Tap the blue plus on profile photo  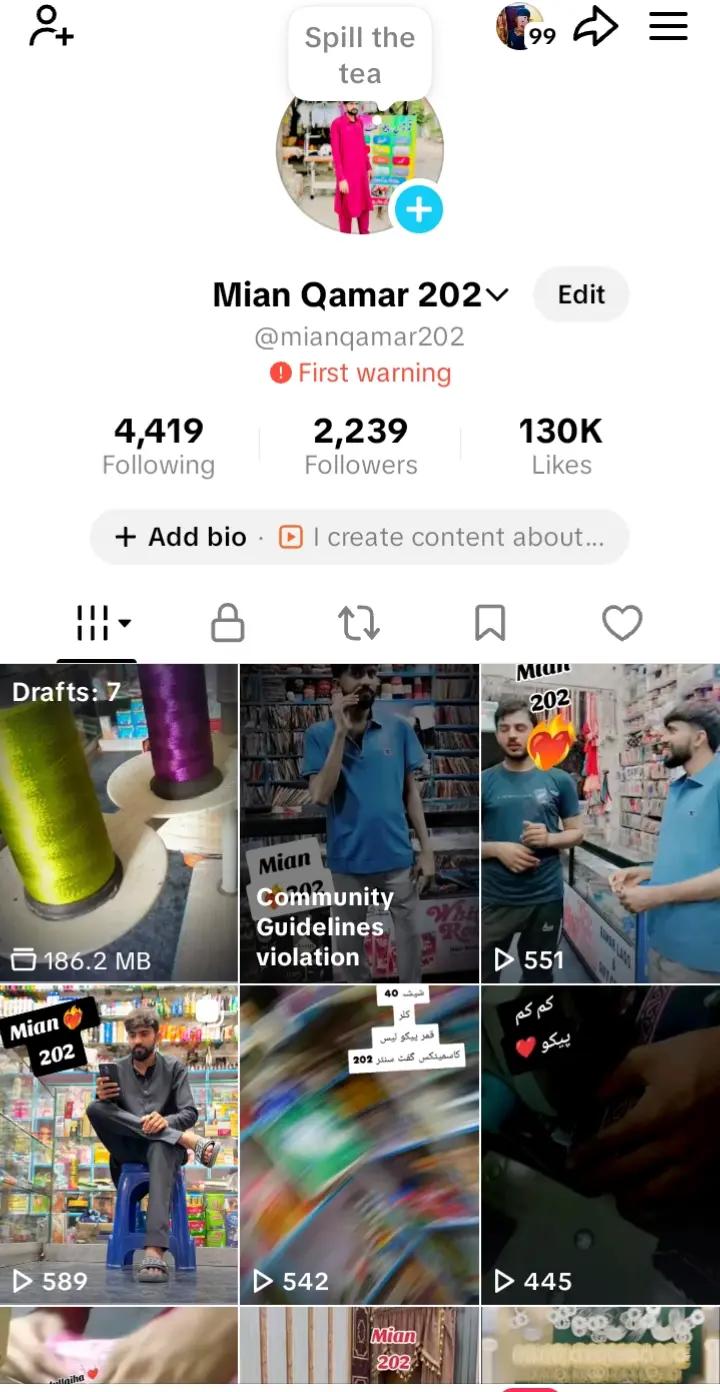pyautogui.click(x=418, y=209)
